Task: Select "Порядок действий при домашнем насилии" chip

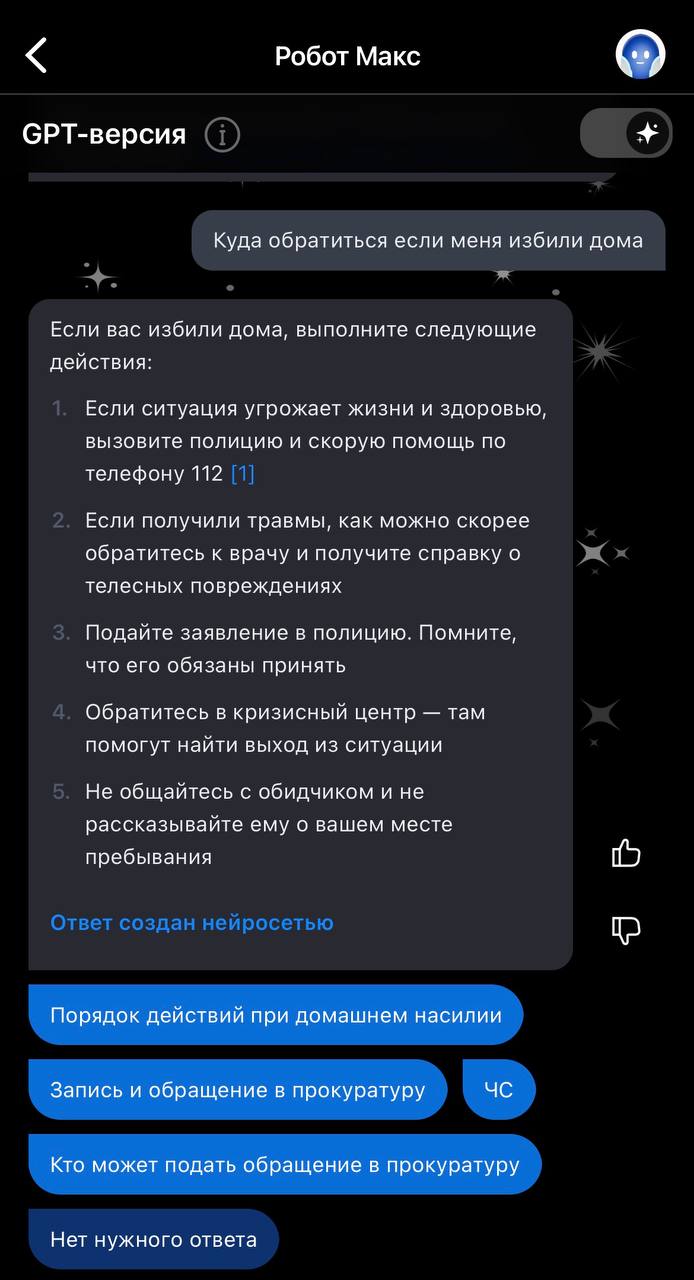Action: 276,1015
